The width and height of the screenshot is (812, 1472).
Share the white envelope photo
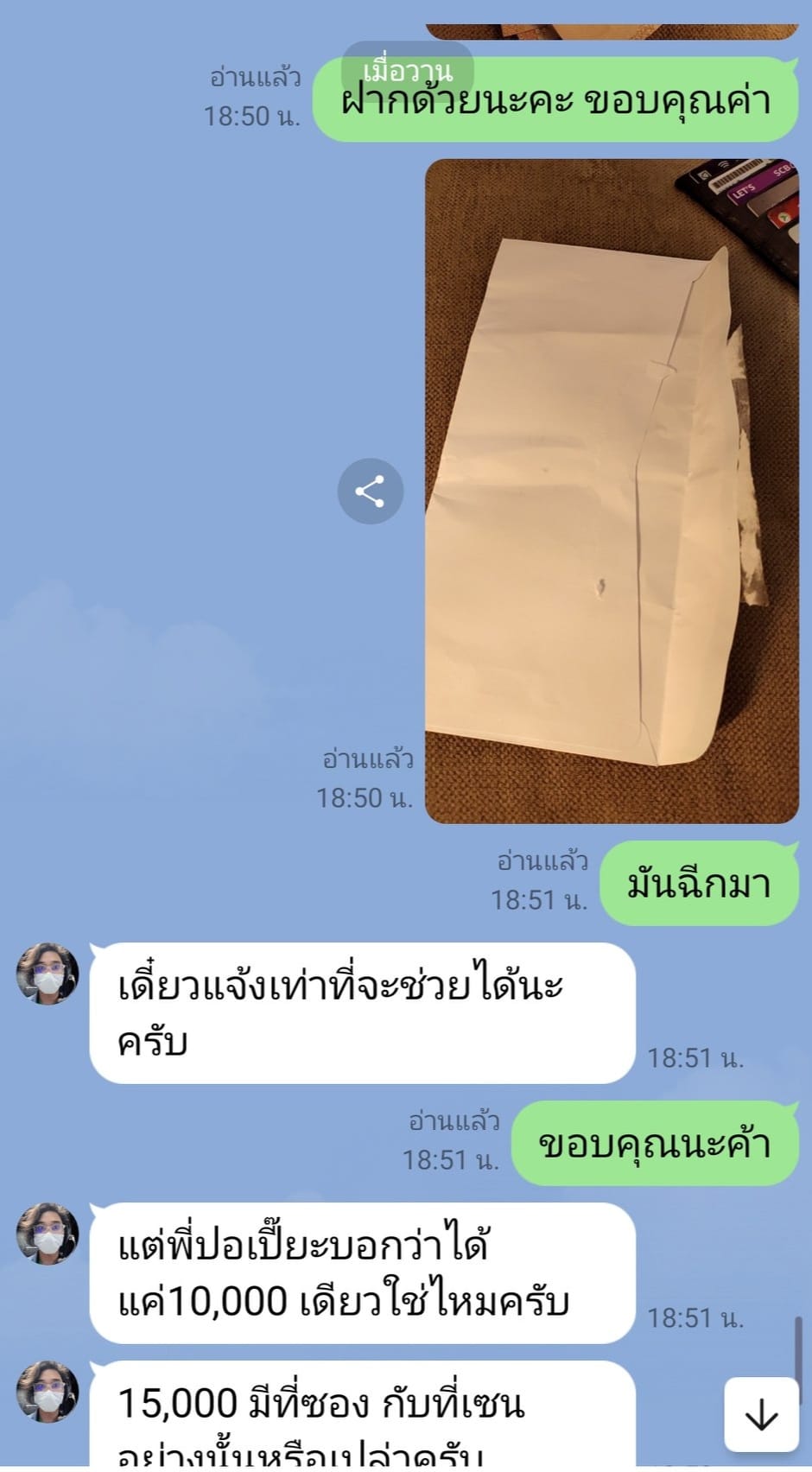[x=370, y=492]
